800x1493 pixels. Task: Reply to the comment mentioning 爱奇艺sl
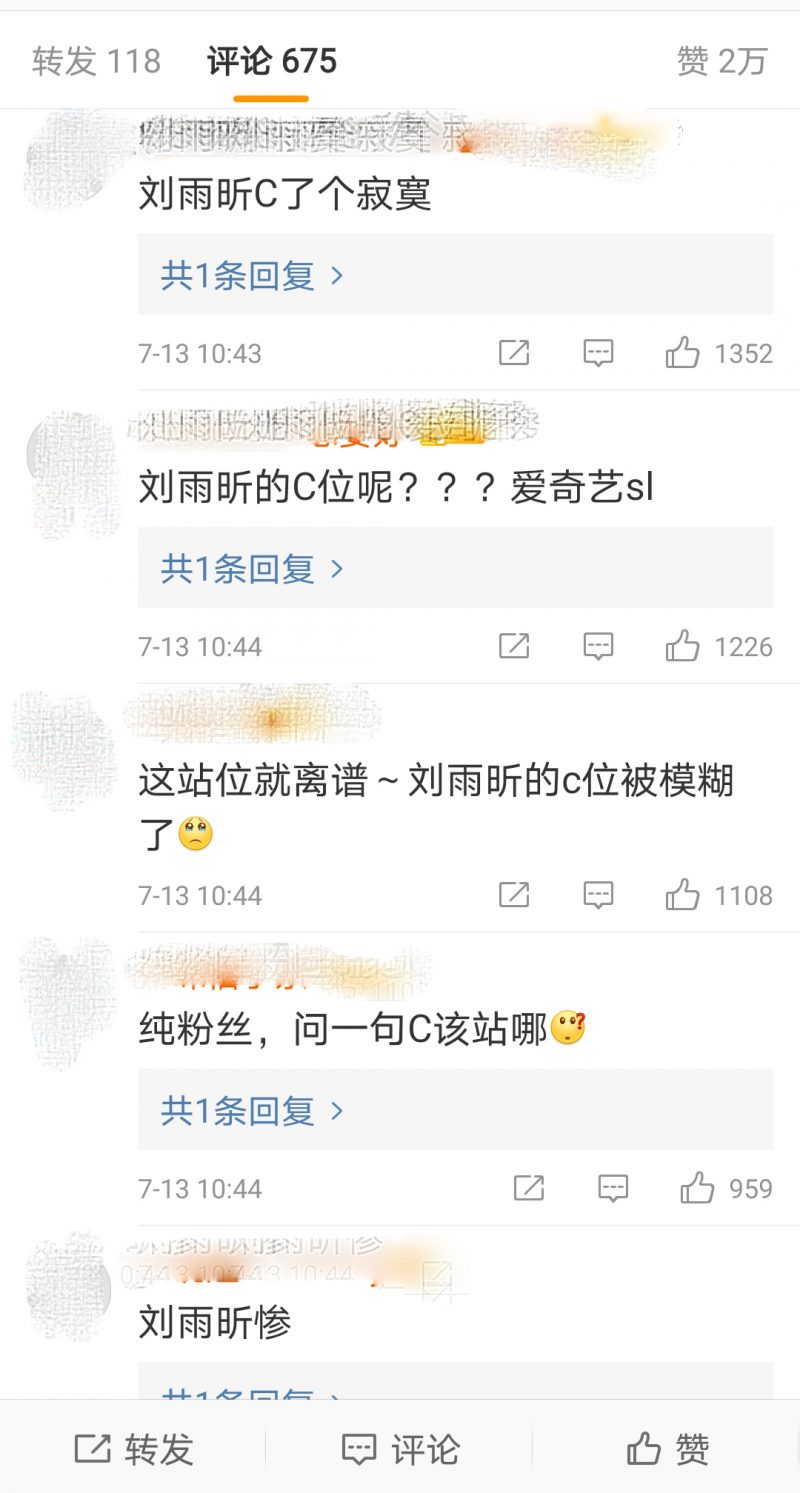598,647
